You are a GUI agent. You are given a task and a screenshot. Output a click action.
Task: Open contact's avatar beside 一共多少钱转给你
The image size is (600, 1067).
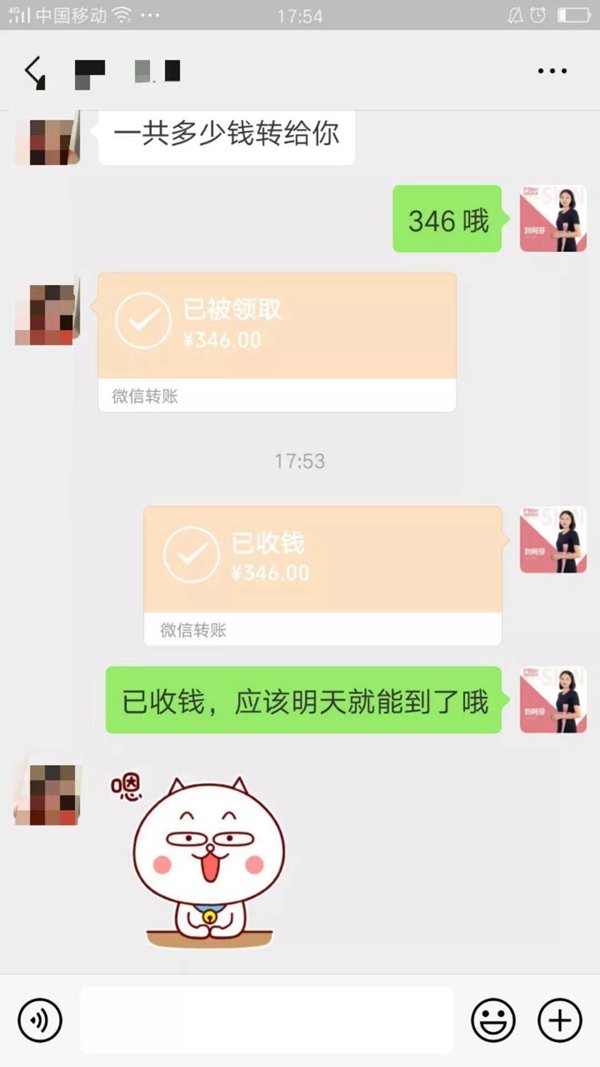(x=46, y=140)
